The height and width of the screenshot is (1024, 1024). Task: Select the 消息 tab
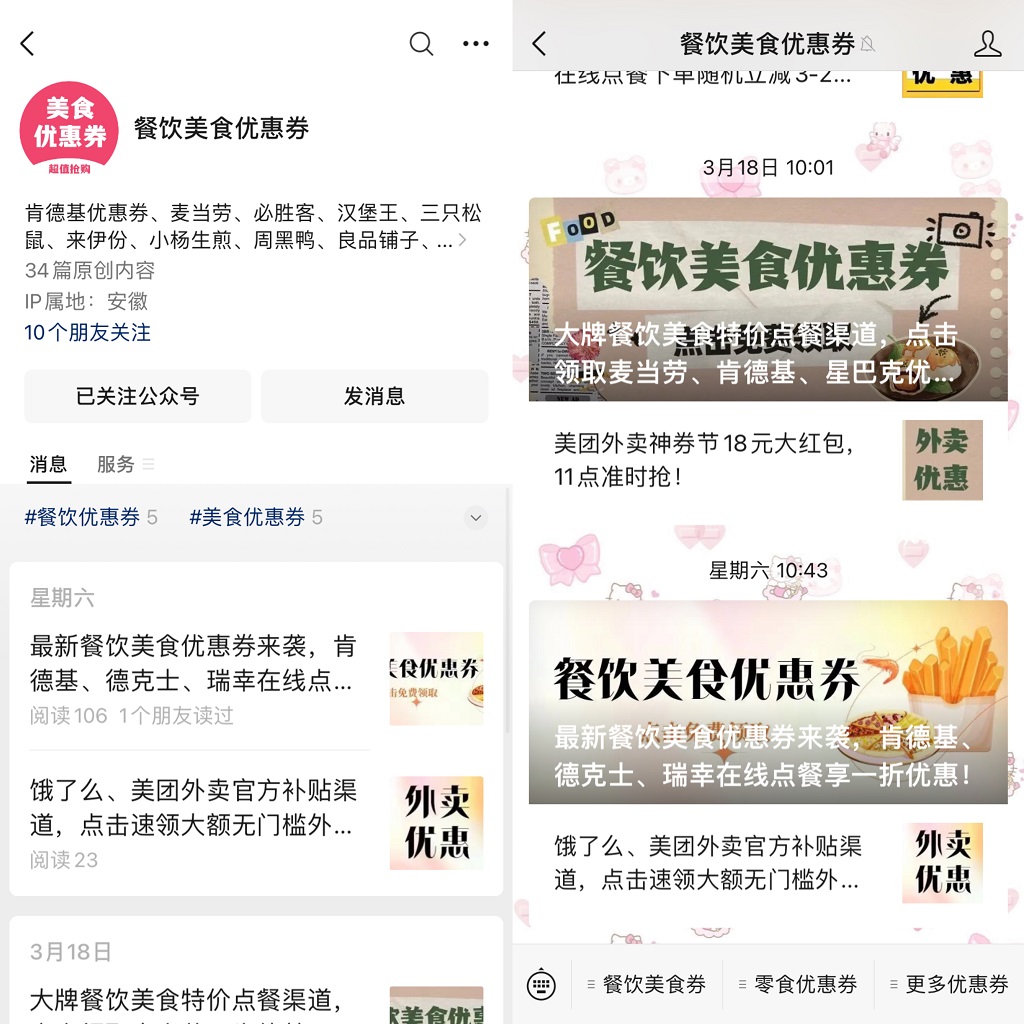point(48,464)
